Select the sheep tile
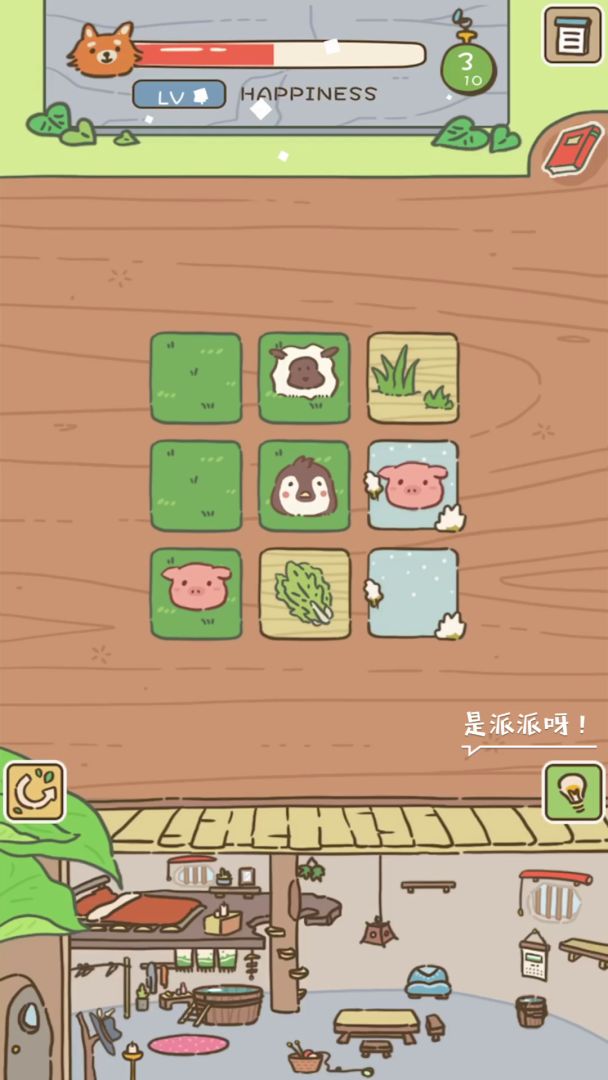Viewport: 608px width, 1080px height. pyautogui.click(x=304, y=378)
